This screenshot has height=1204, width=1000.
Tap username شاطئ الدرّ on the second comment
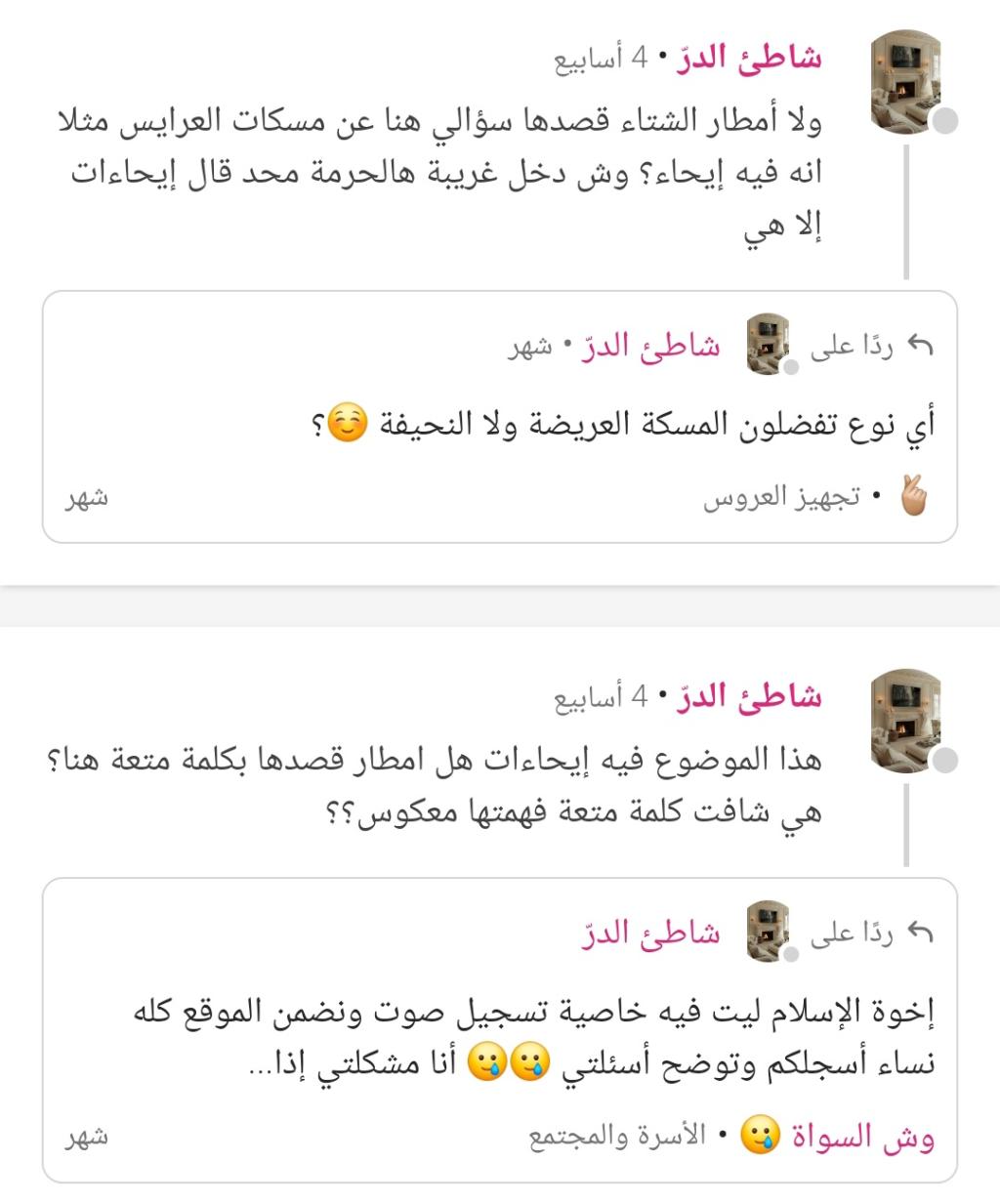click(x=749, y=696)
